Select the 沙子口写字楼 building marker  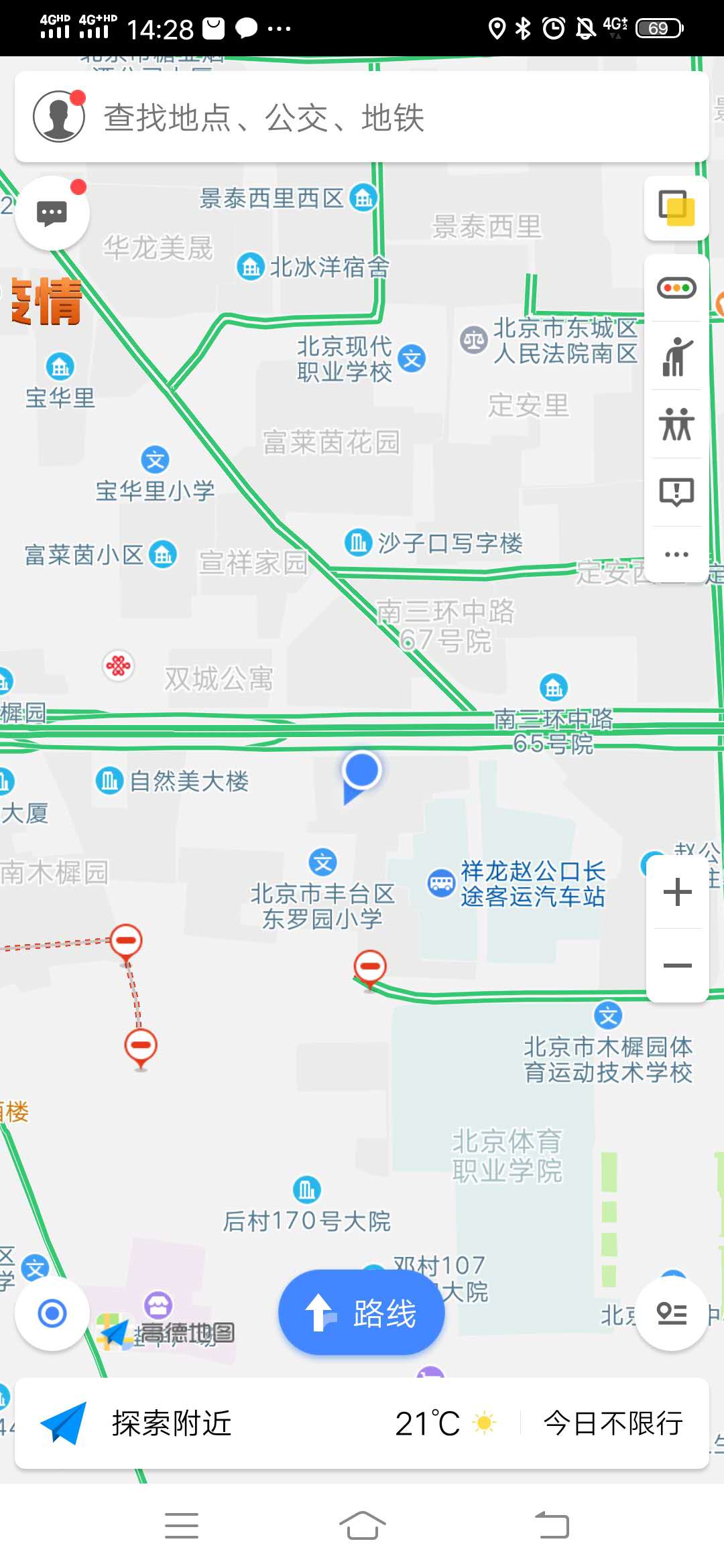tap(358, 543)
